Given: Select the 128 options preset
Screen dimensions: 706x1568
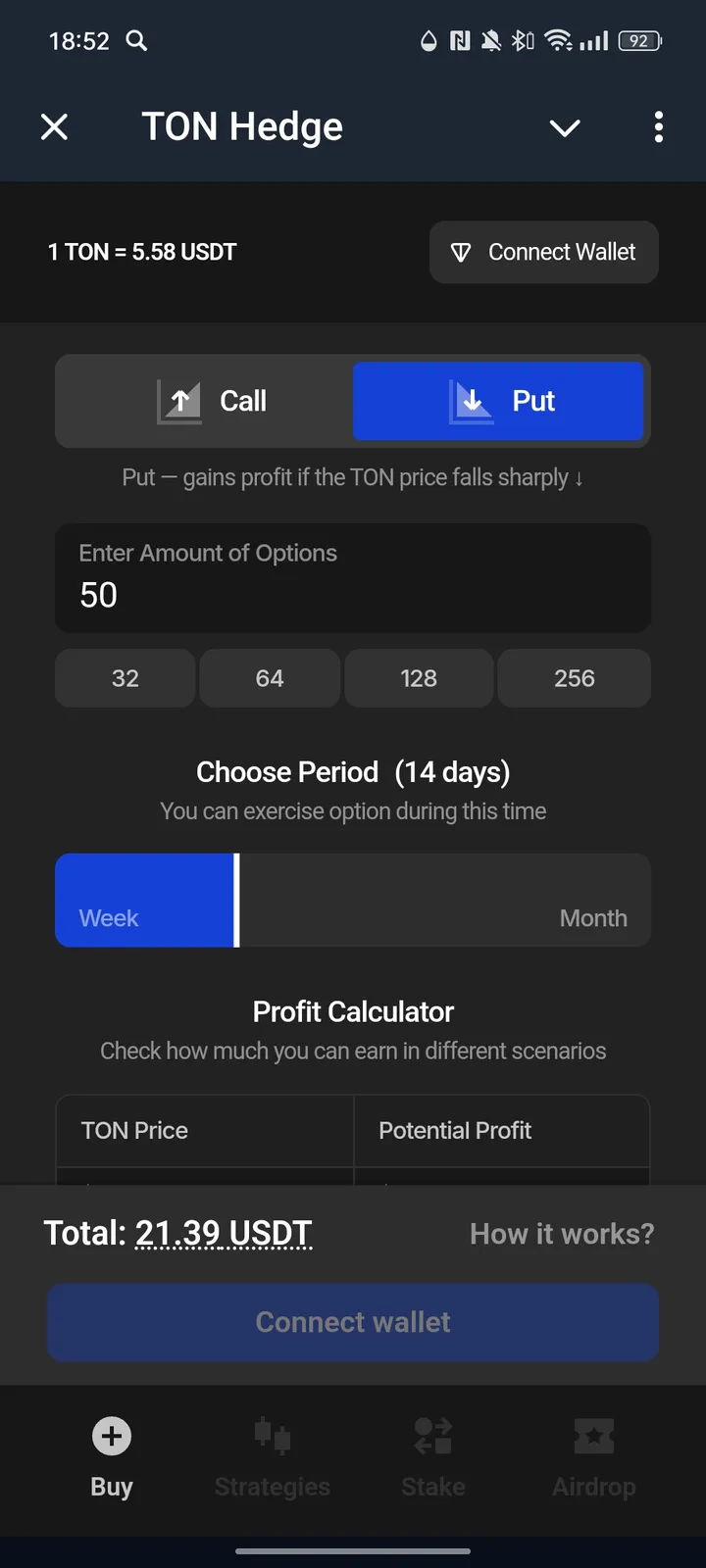Looking at the screenshot, I should 419,677.
